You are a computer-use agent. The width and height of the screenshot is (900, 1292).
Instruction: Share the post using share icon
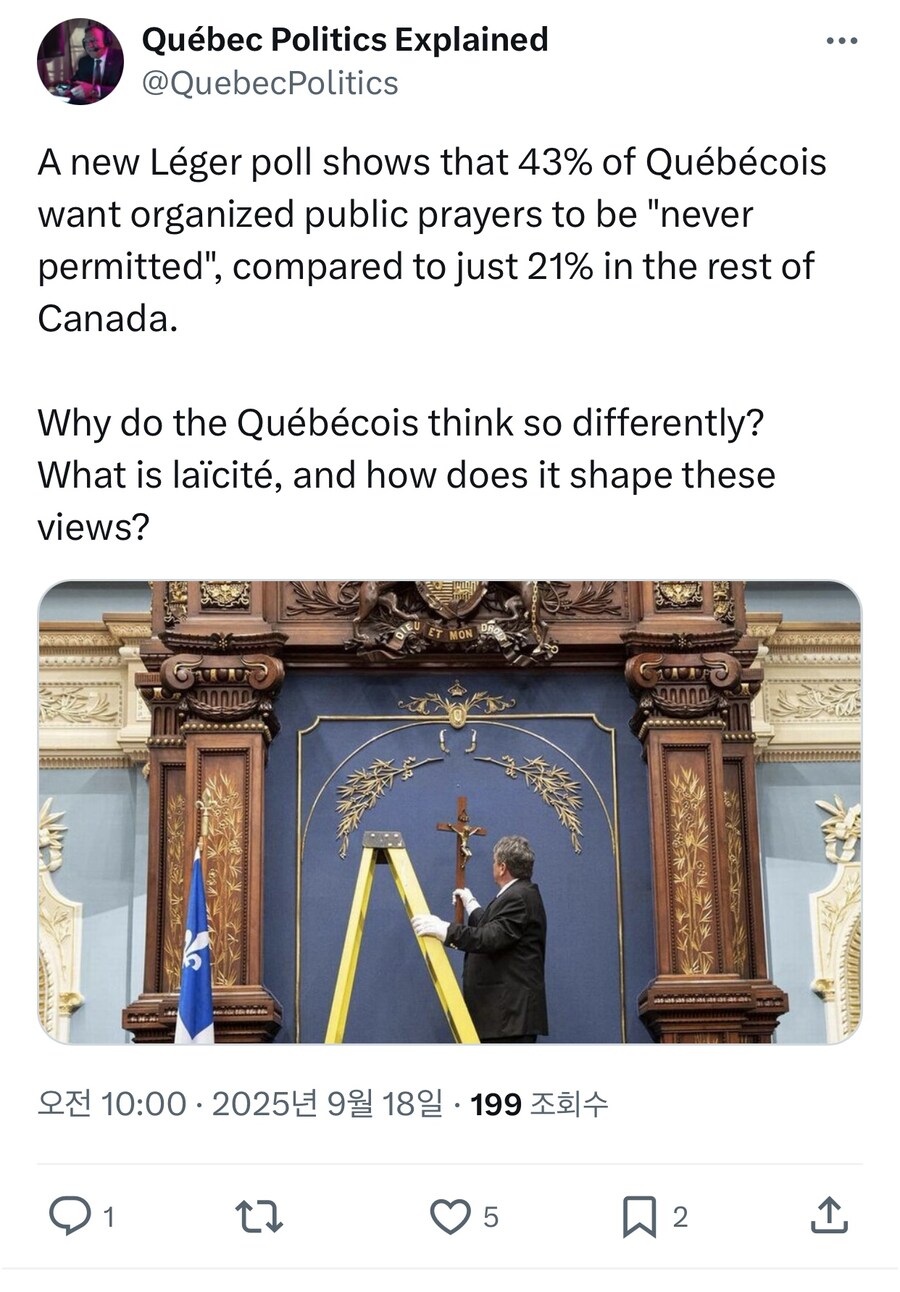828,1216
